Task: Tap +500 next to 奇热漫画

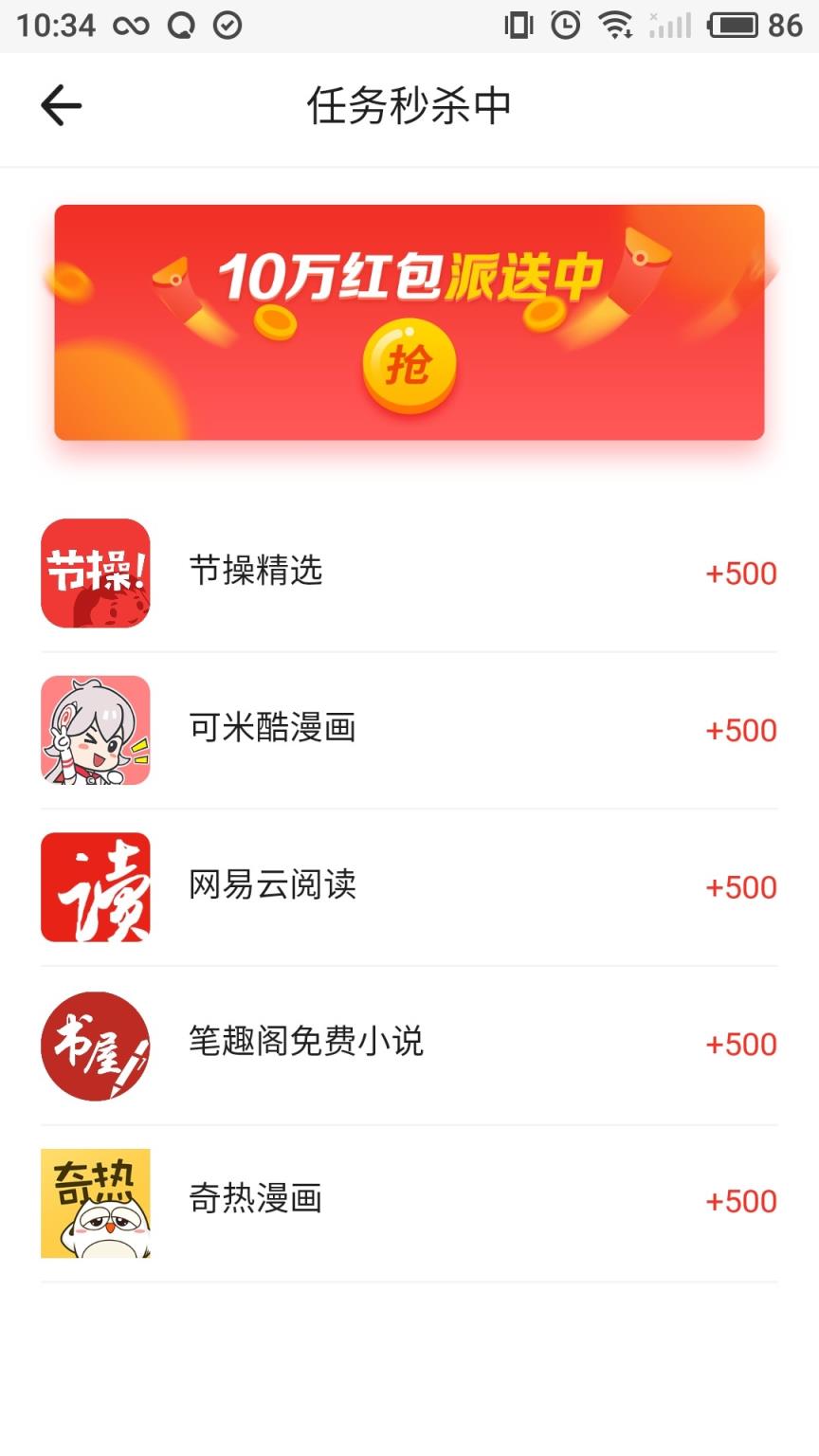Action: [x=740, y=1201]
